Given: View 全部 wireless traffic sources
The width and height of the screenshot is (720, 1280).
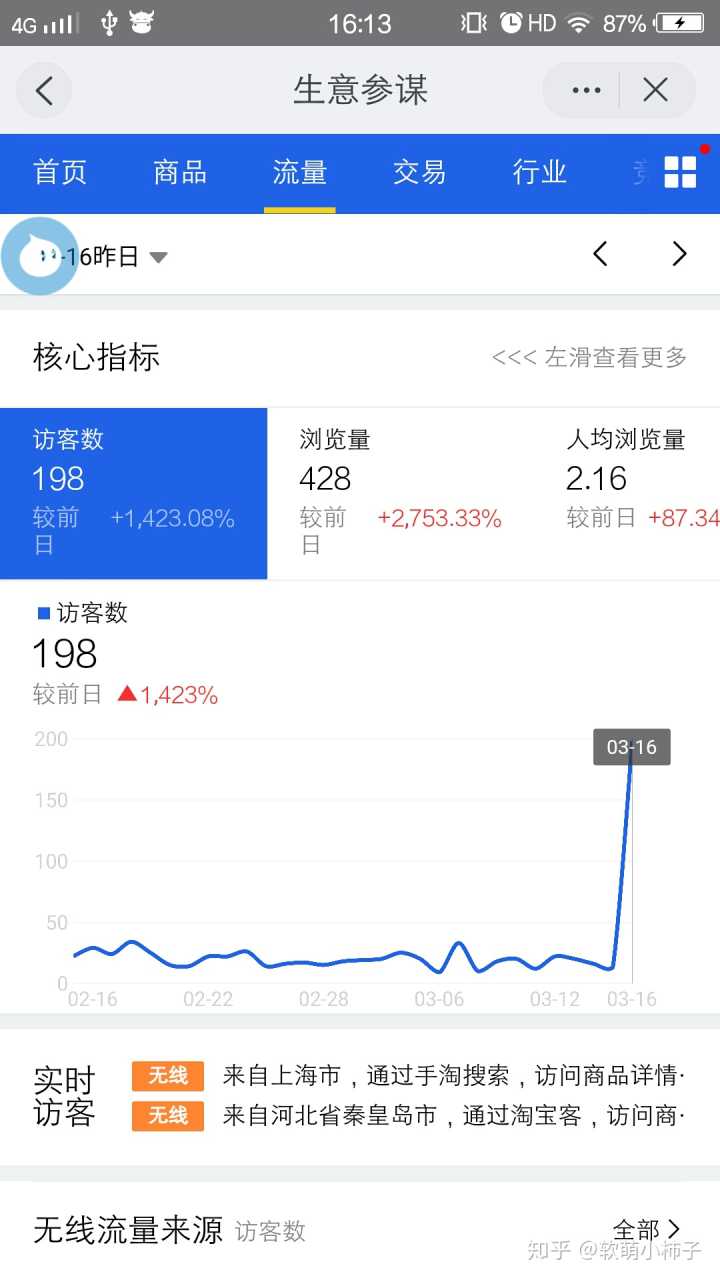Looking at the screenshot, I should (x=647, y=1229).
